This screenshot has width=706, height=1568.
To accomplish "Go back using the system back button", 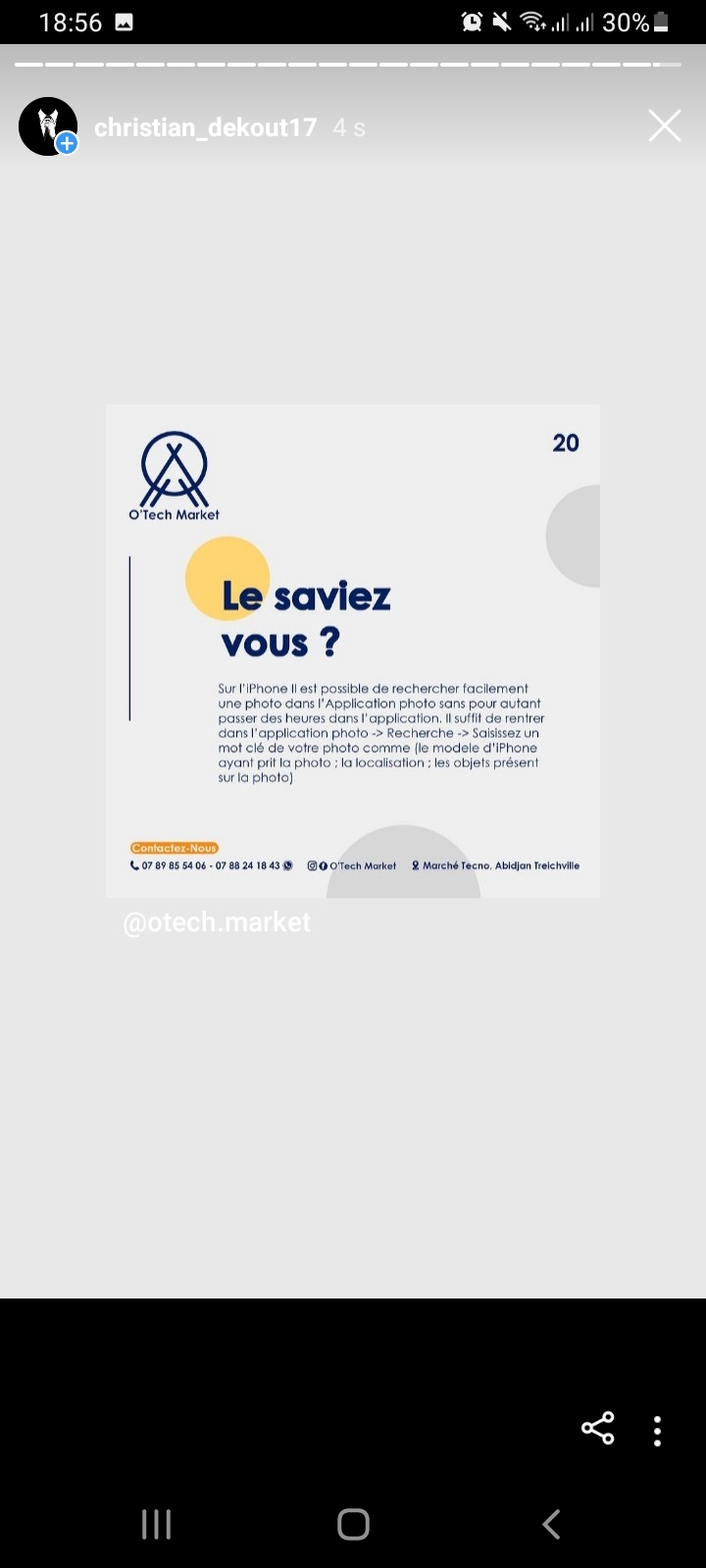I will click(551, 1524).
